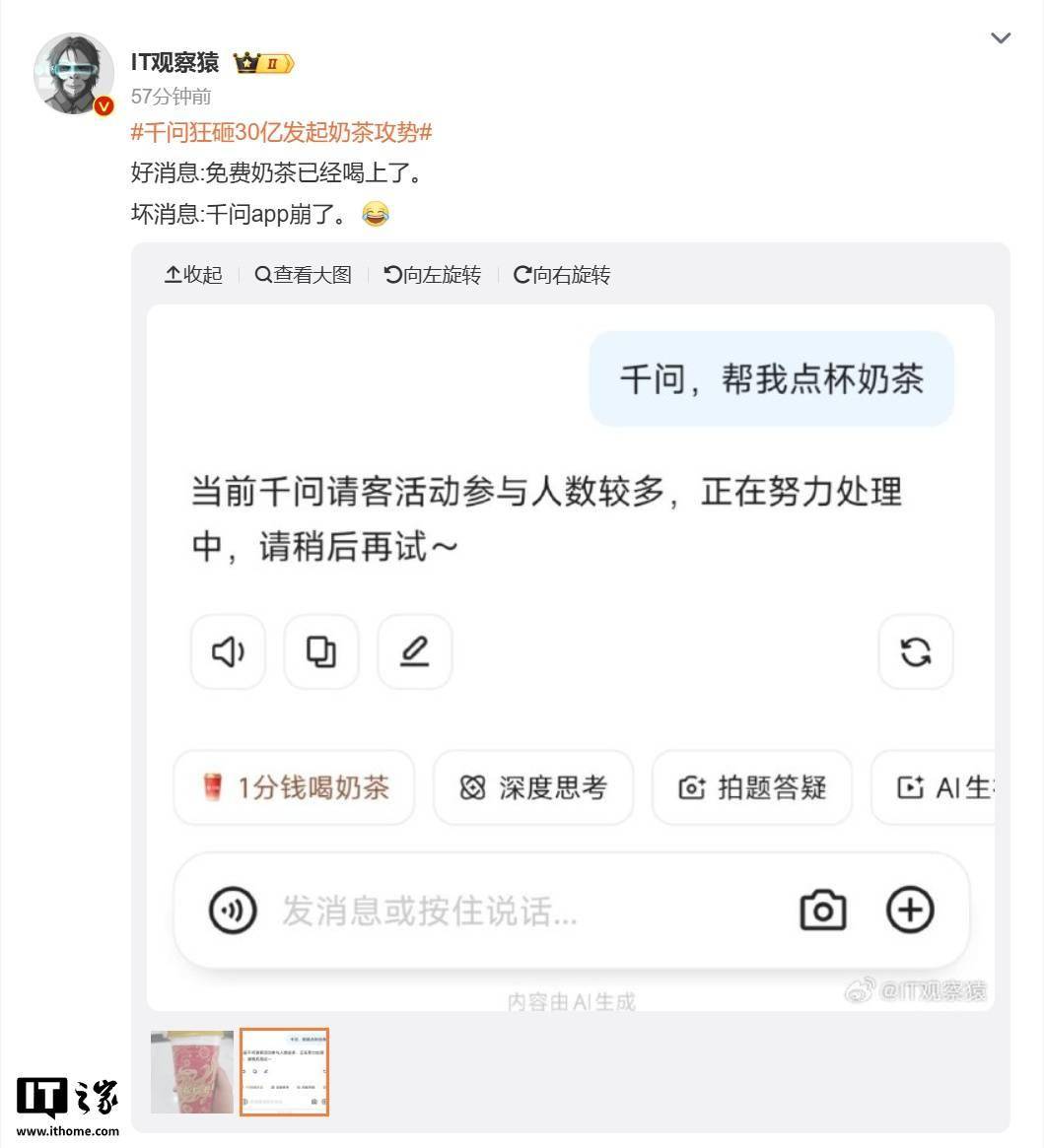The width and height of the screenshot is (1044, 1148).
Task: View IT观察猿's profile via the avatar
Action: pyautogui.click(x=75, y=75)
